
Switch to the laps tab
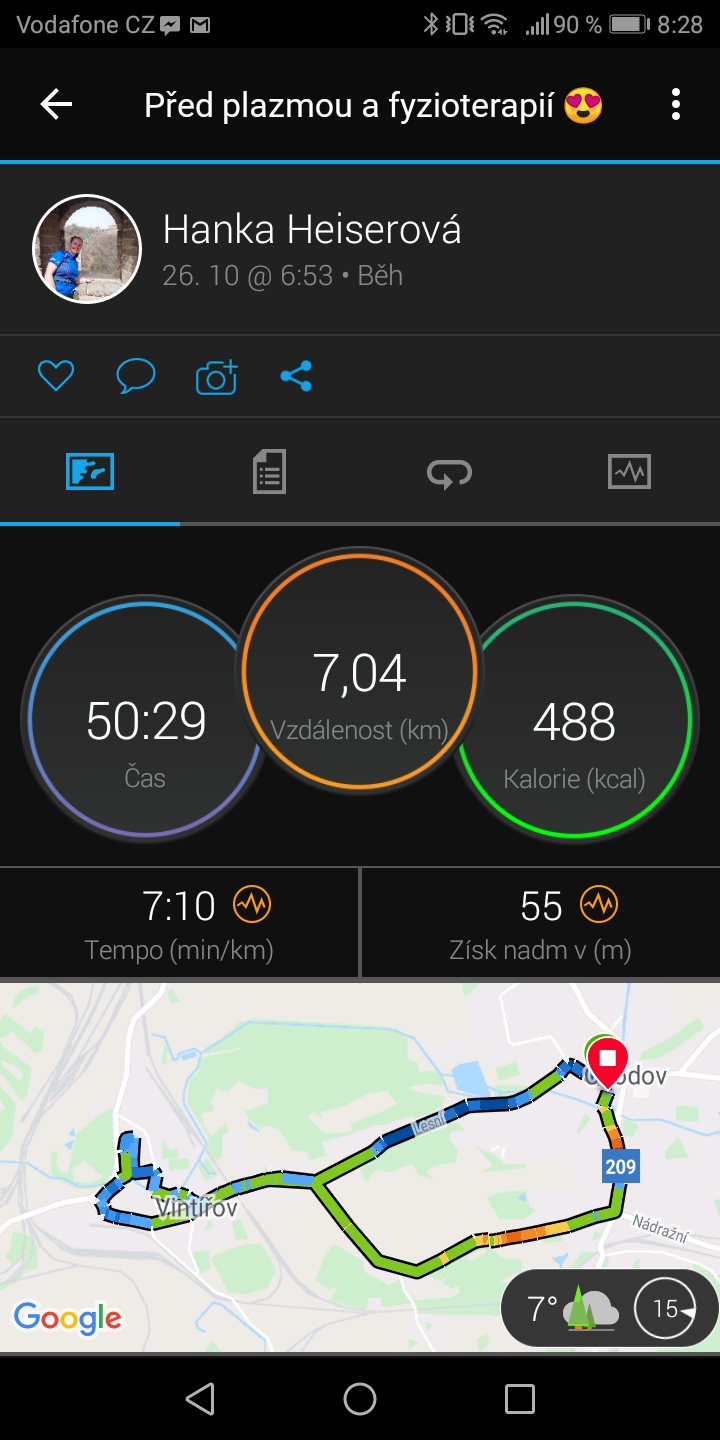point(449,472)
